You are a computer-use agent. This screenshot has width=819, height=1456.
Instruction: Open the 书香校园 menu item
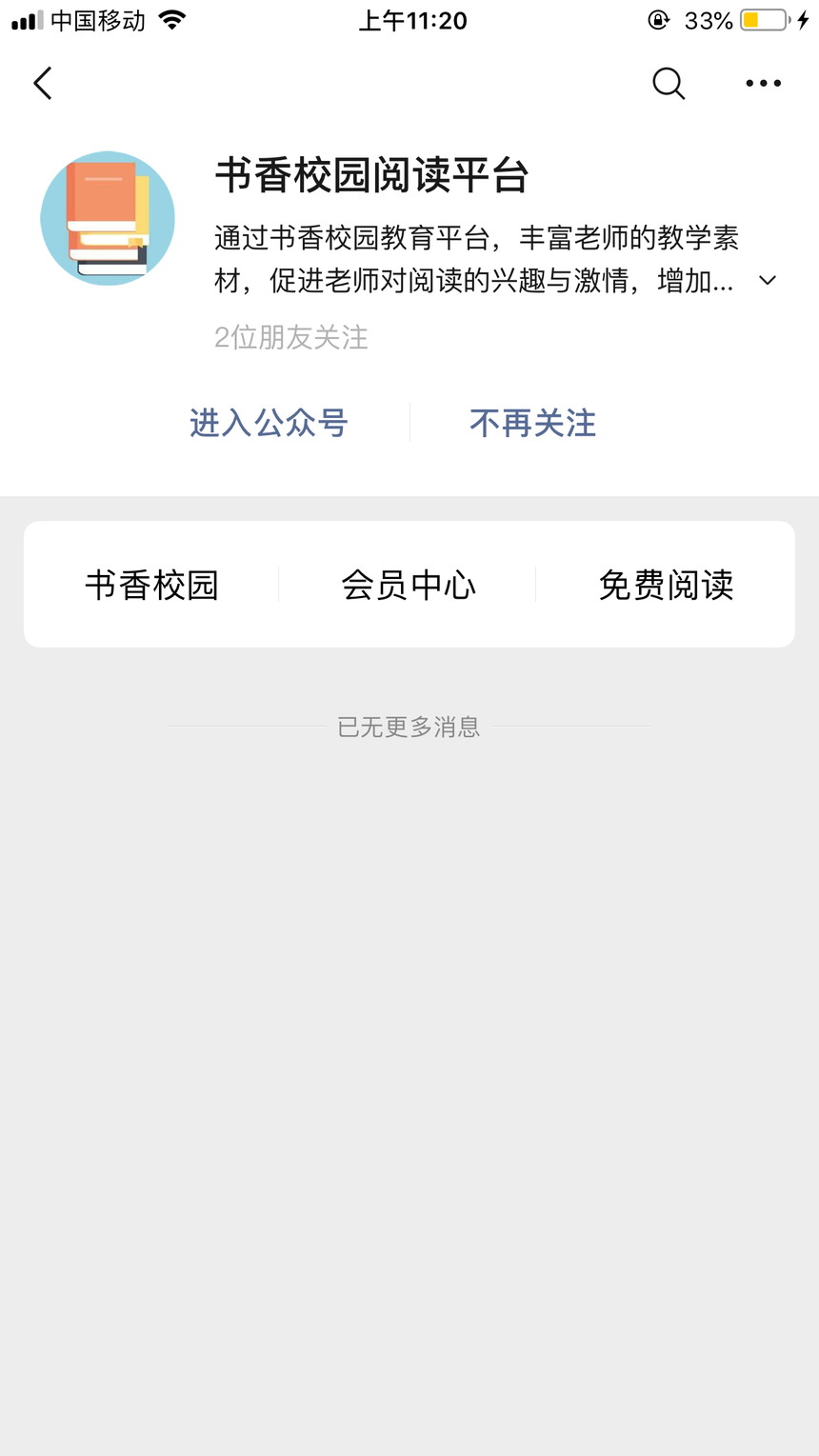point(151,585)
